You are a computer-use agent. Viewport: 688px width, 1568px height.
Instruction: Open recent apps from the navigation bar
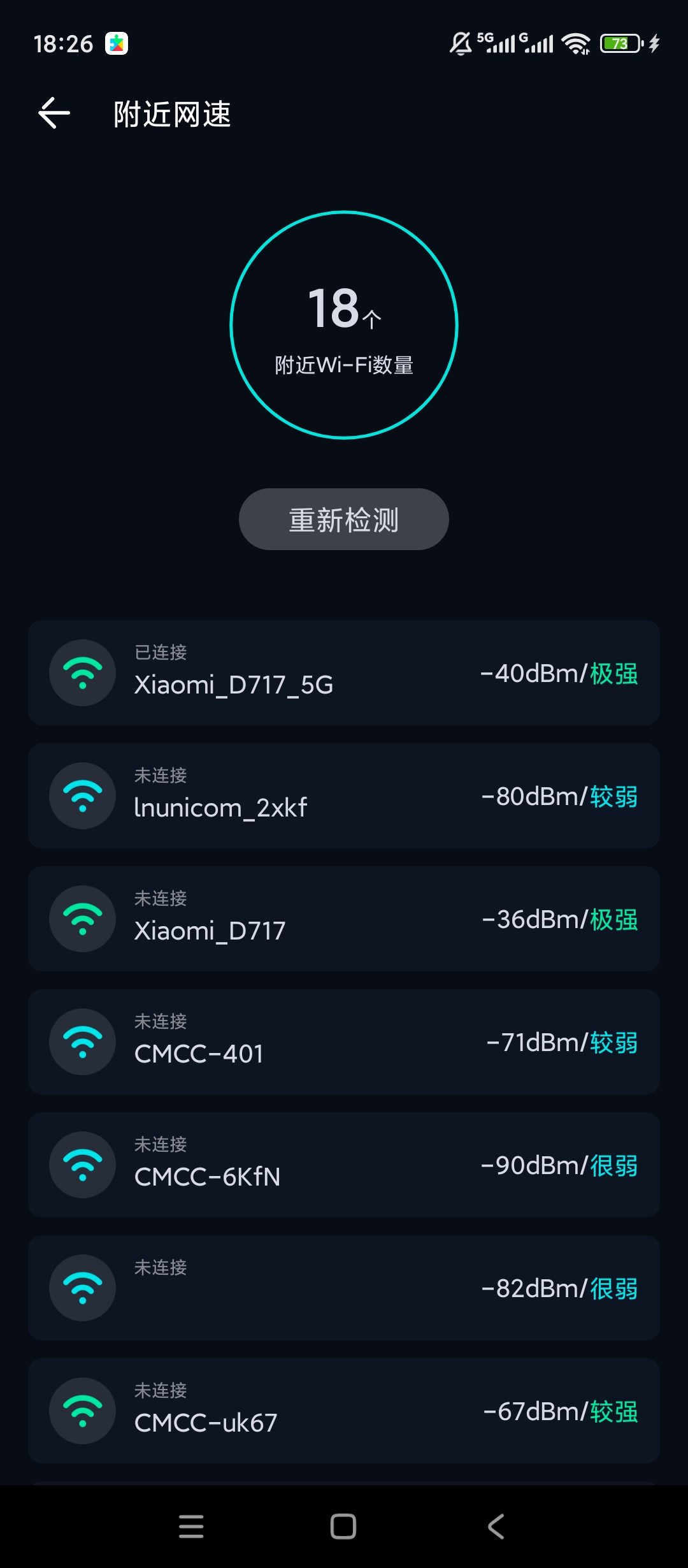point(191,1527)
